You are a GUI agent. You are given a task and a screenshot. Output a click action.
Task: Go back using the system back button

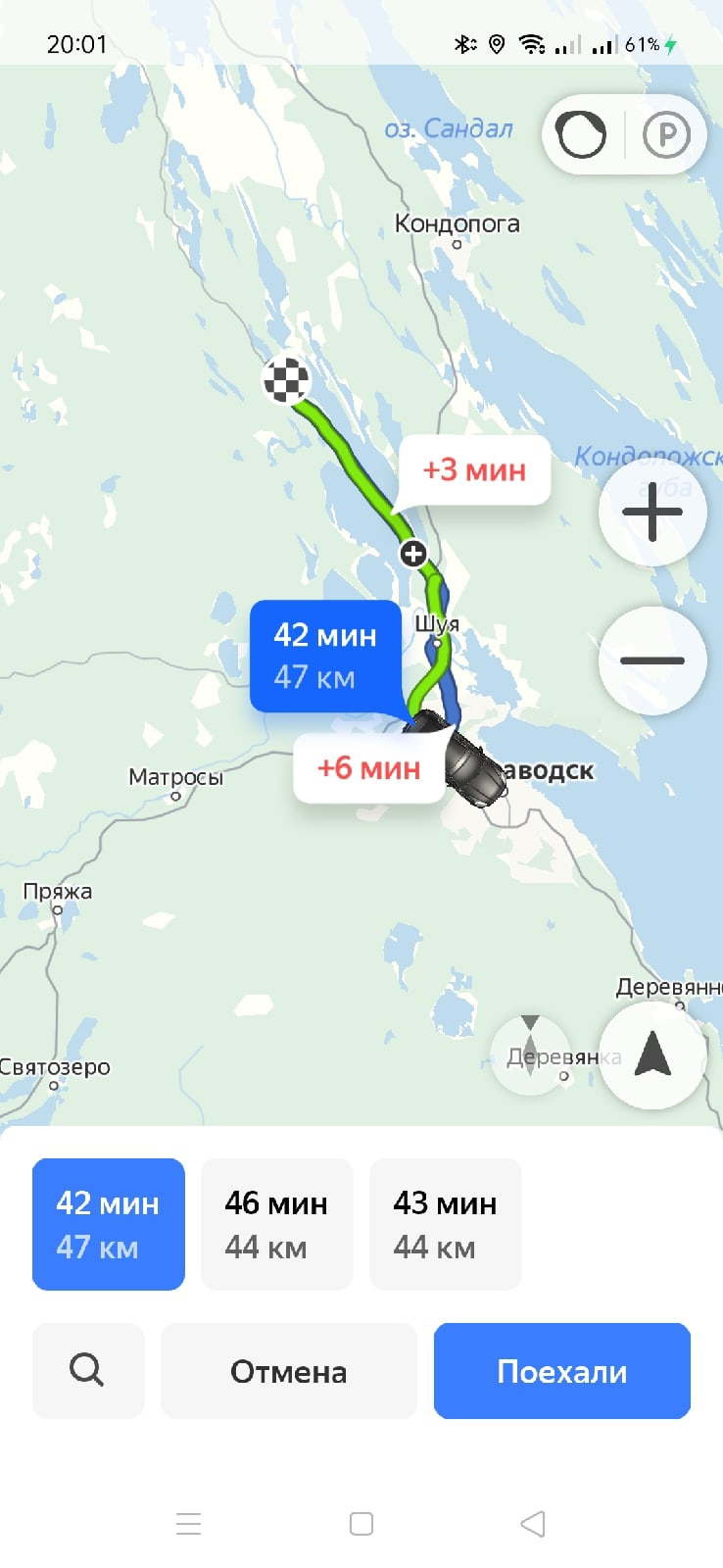pyautogui.click(x=533, y=1523)
